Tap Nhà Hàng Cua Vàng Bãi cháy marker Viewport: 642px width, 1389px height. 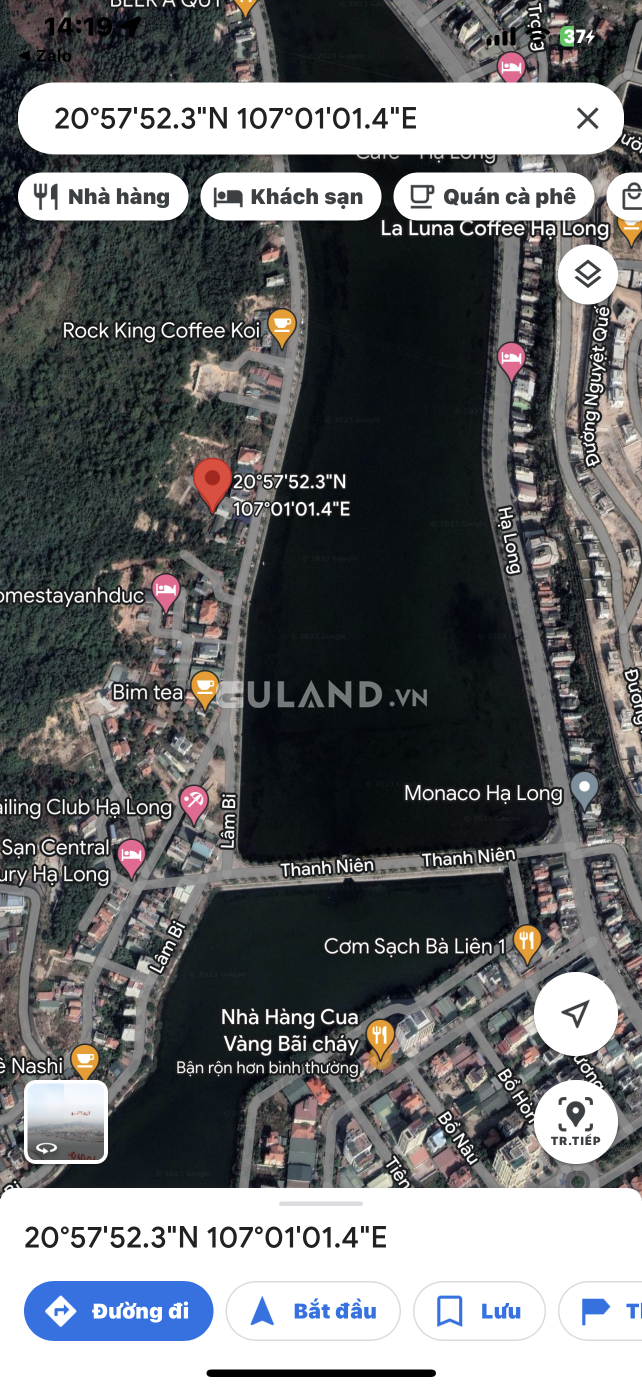tap(380, 1036)
